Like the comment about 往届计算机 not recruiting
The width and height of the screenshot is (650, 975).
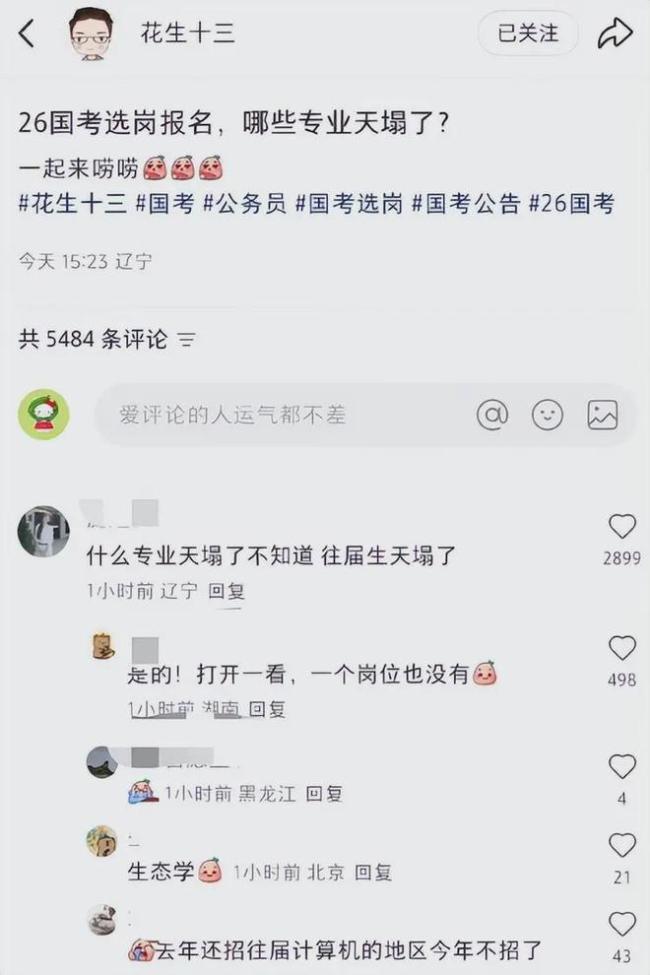coord(622,924)
